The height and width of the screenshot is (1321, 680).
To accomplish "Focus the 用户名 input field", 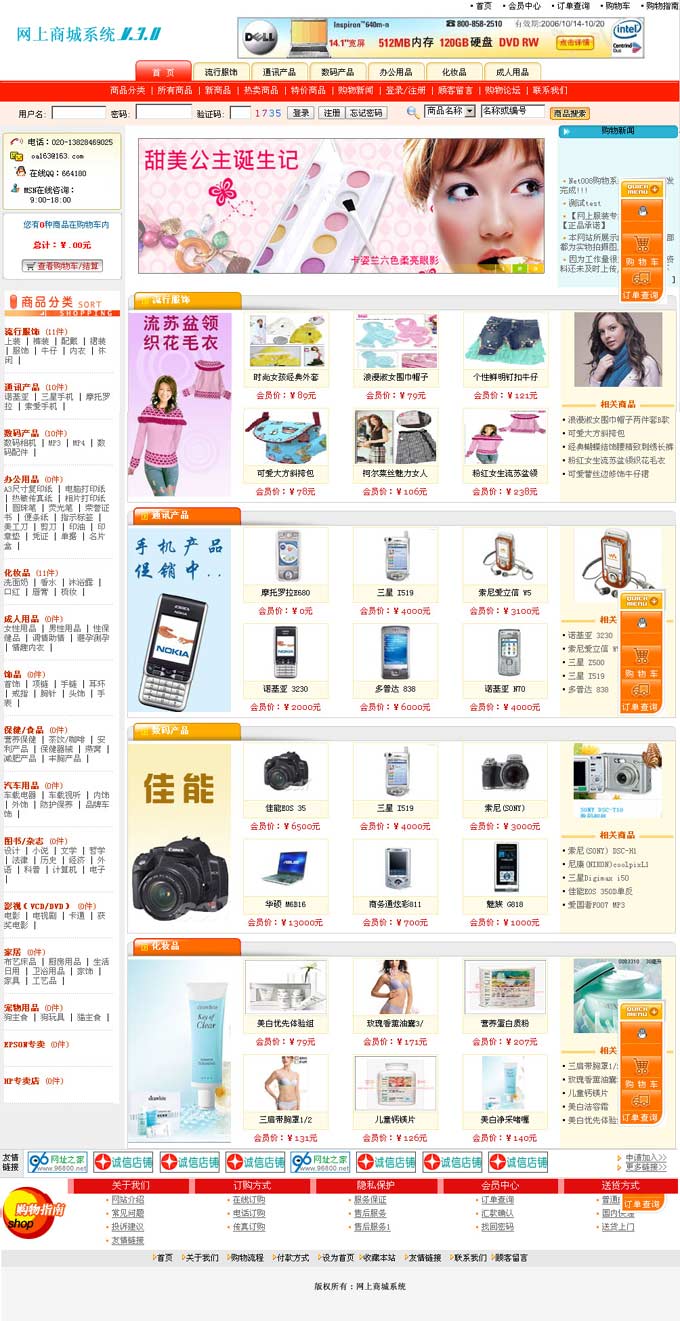I will tap(78, 113).
